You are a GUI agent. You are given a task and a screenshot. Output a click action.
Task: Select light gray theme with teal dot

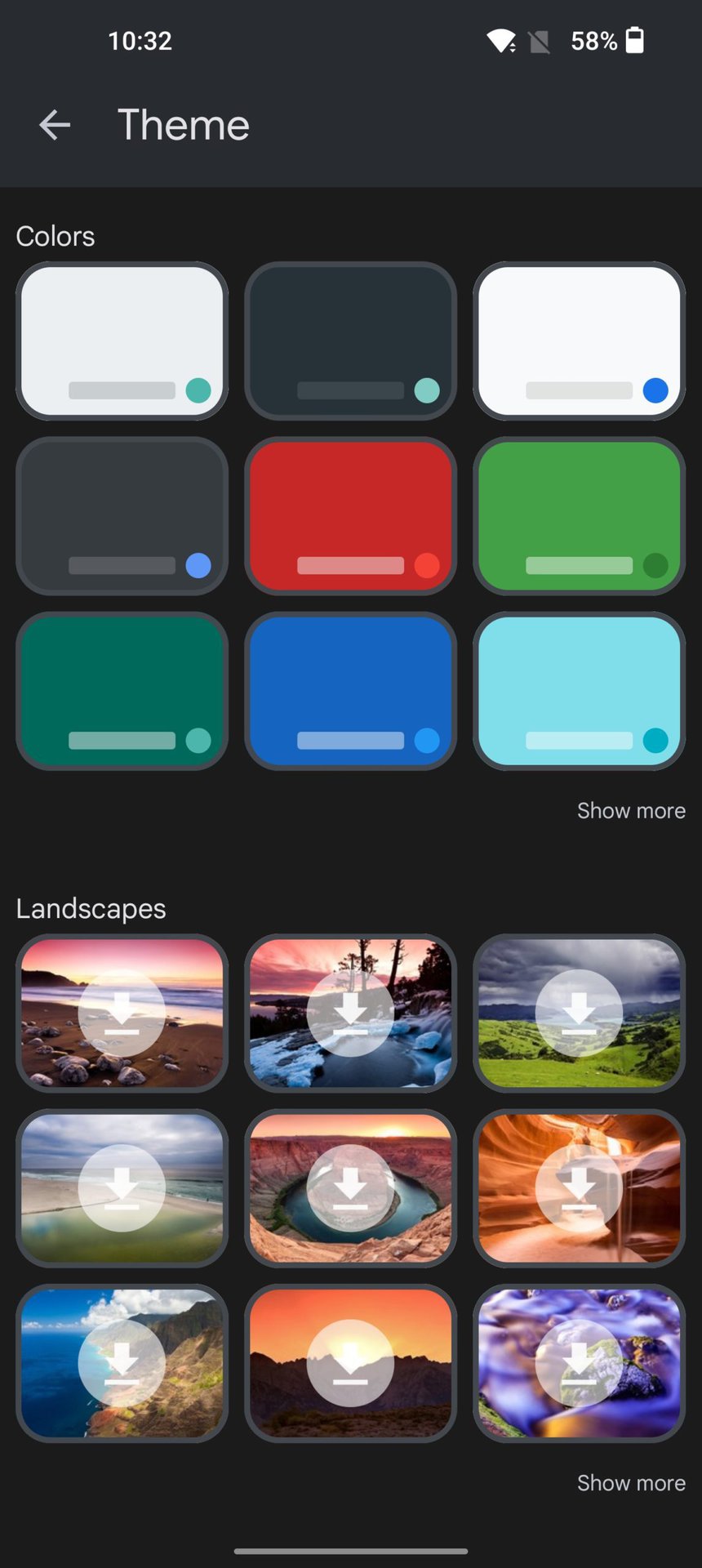(122, 341)
